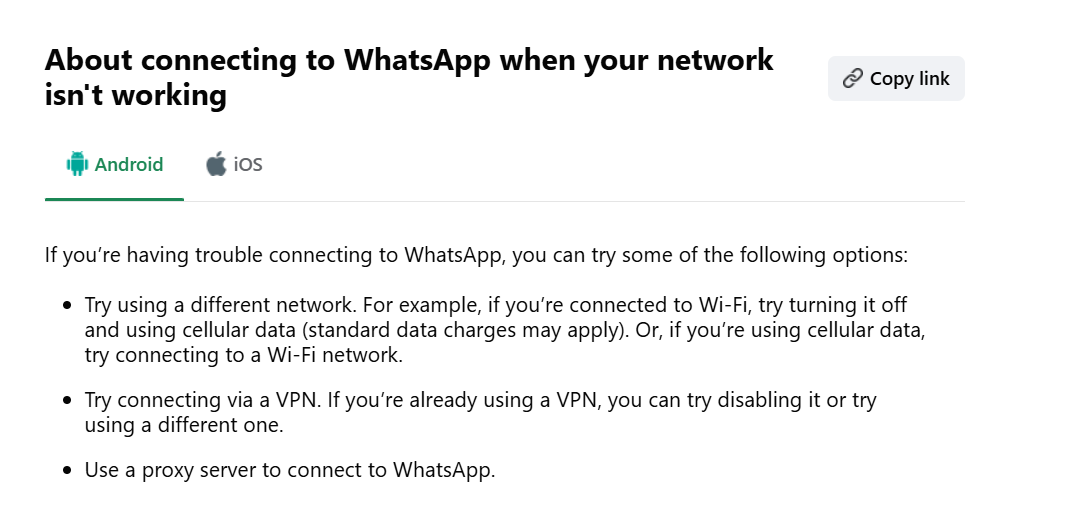Select the Android tab

tap(115, 165)
